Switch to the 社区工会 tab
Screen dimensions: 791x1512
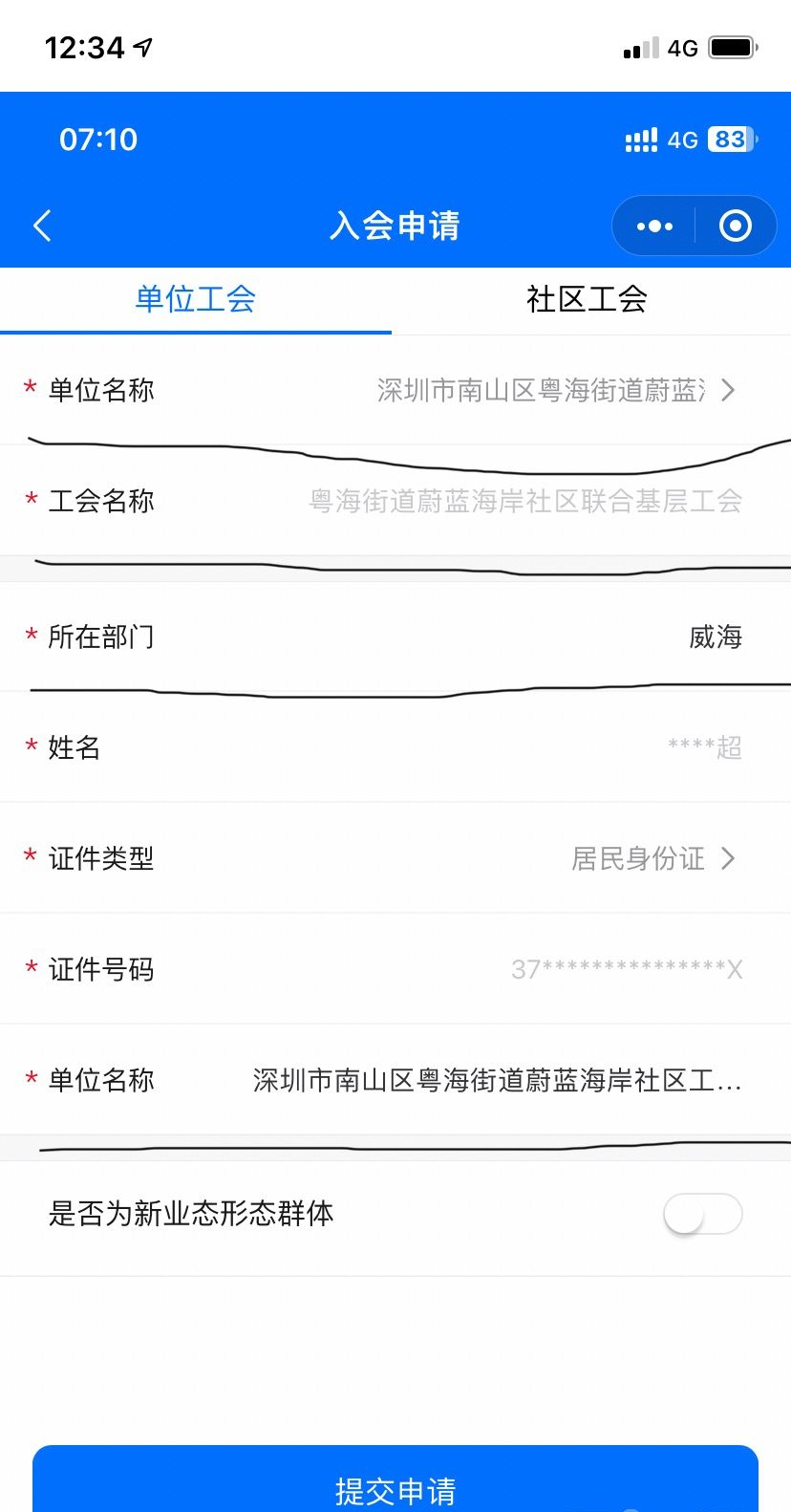click(586, 299)
